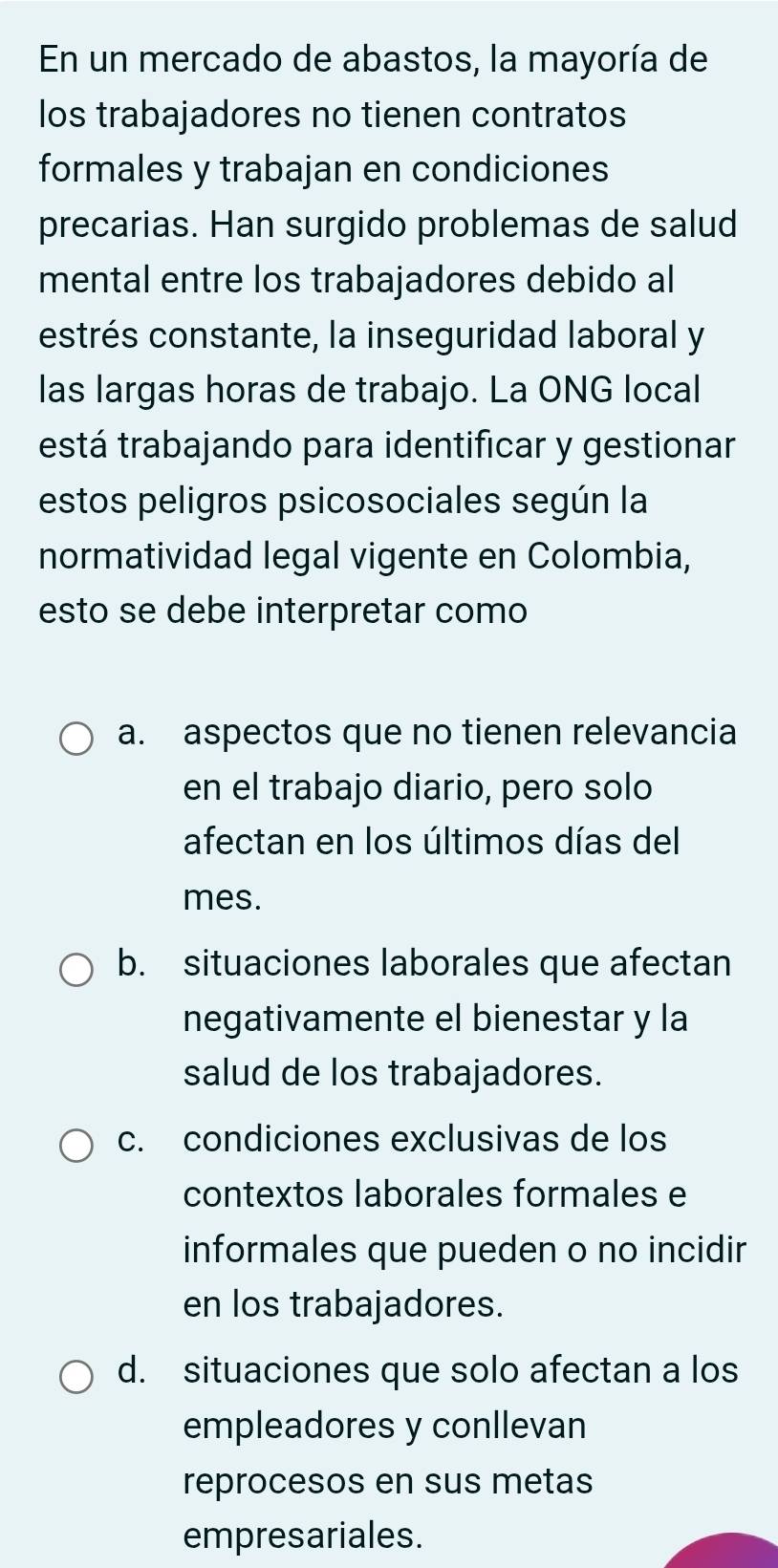Mark option d about empleadores y reprocesos
The width and height of the screenshot is (778, 1568).
click(x=77, y=1377)
